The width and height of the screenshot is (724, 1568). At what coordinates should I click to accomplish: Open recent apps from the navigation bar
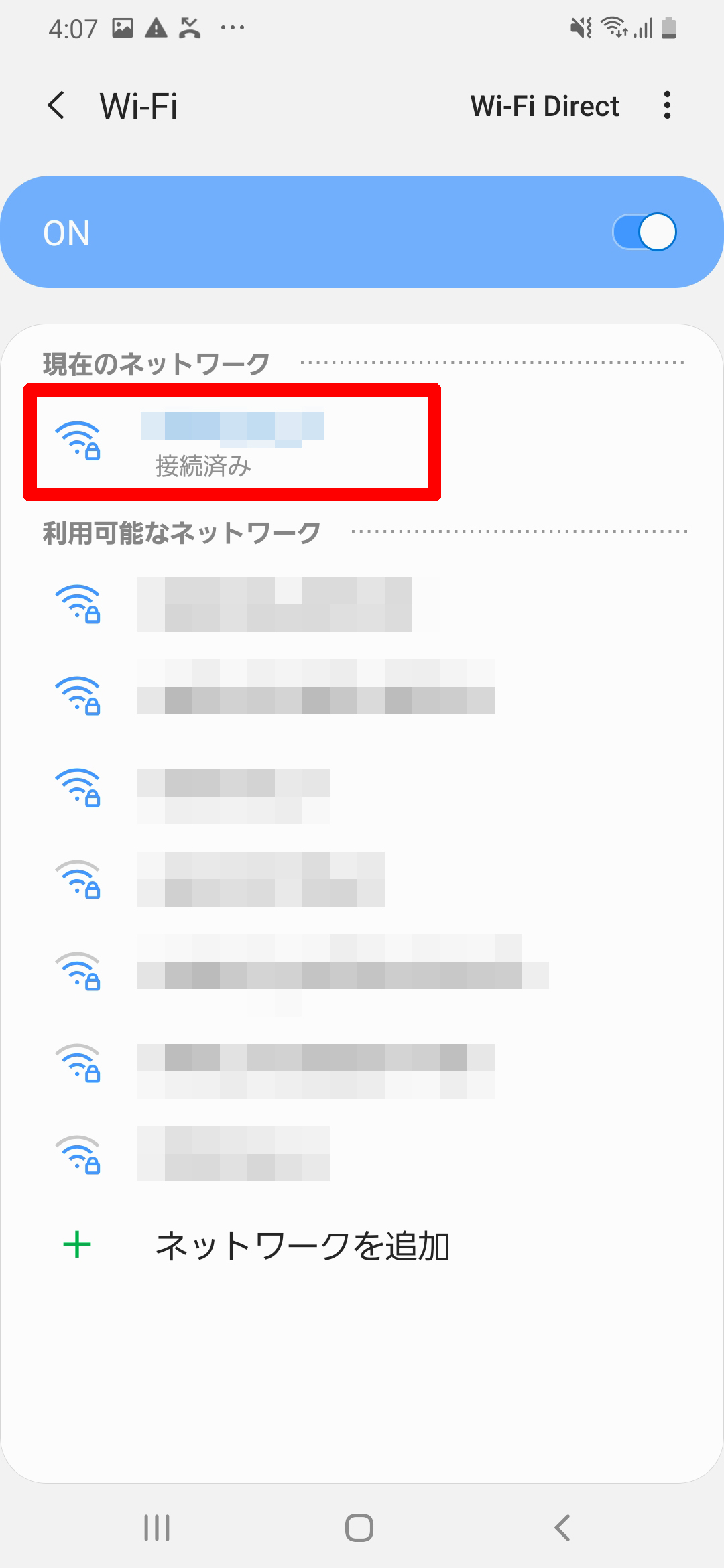coord(157,1528)
